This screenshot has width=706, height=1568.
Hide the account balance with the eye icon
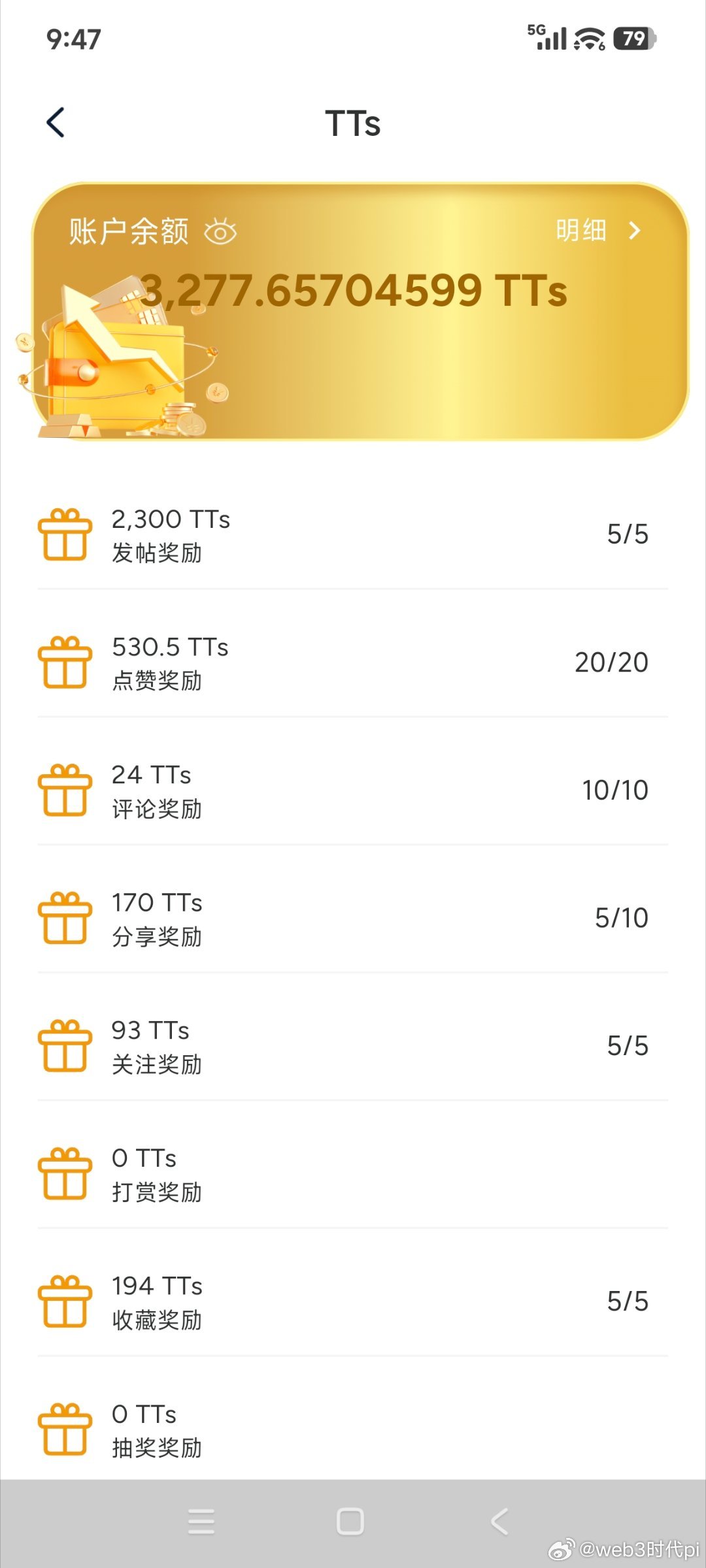point(220,232)
